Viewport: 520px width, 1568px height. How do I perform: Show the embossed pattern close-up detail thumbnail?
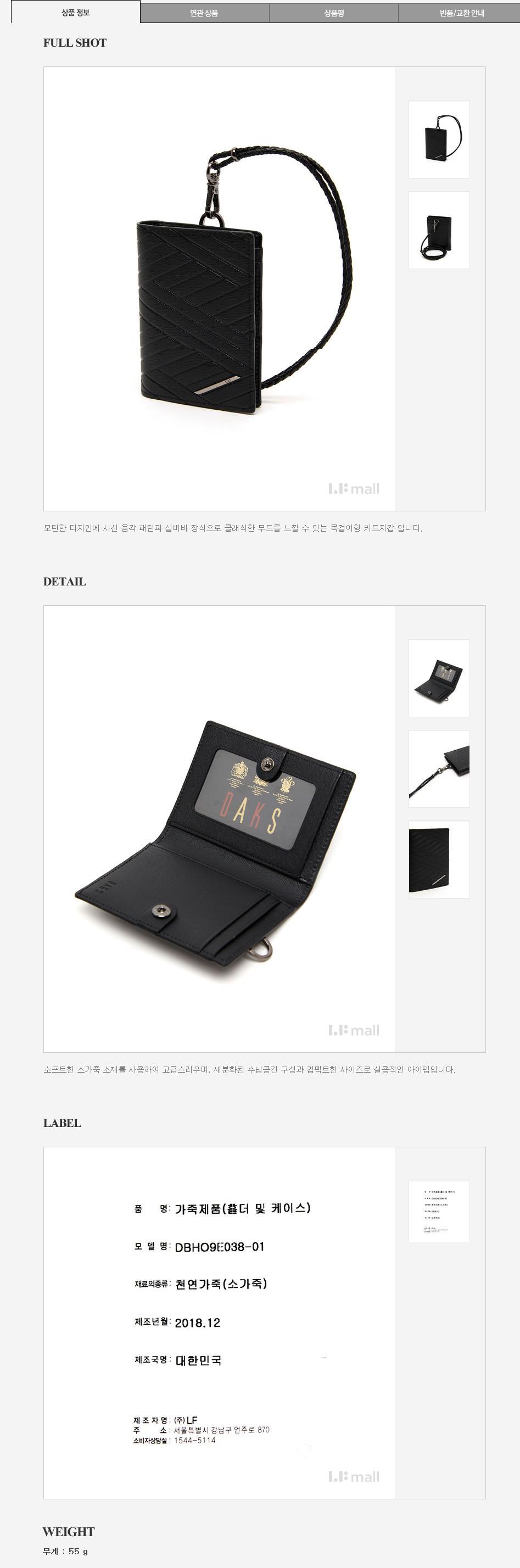[x=439, y=860]
